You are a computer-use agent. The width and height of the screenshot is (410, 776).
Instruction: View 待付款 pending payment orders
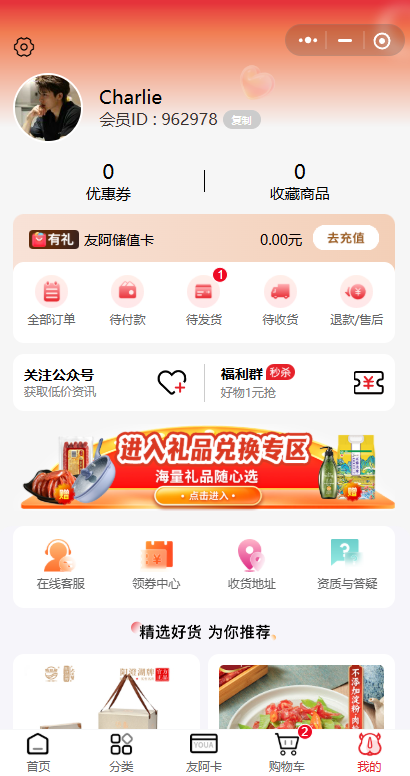pyautogui.click(x=128, y=301)
